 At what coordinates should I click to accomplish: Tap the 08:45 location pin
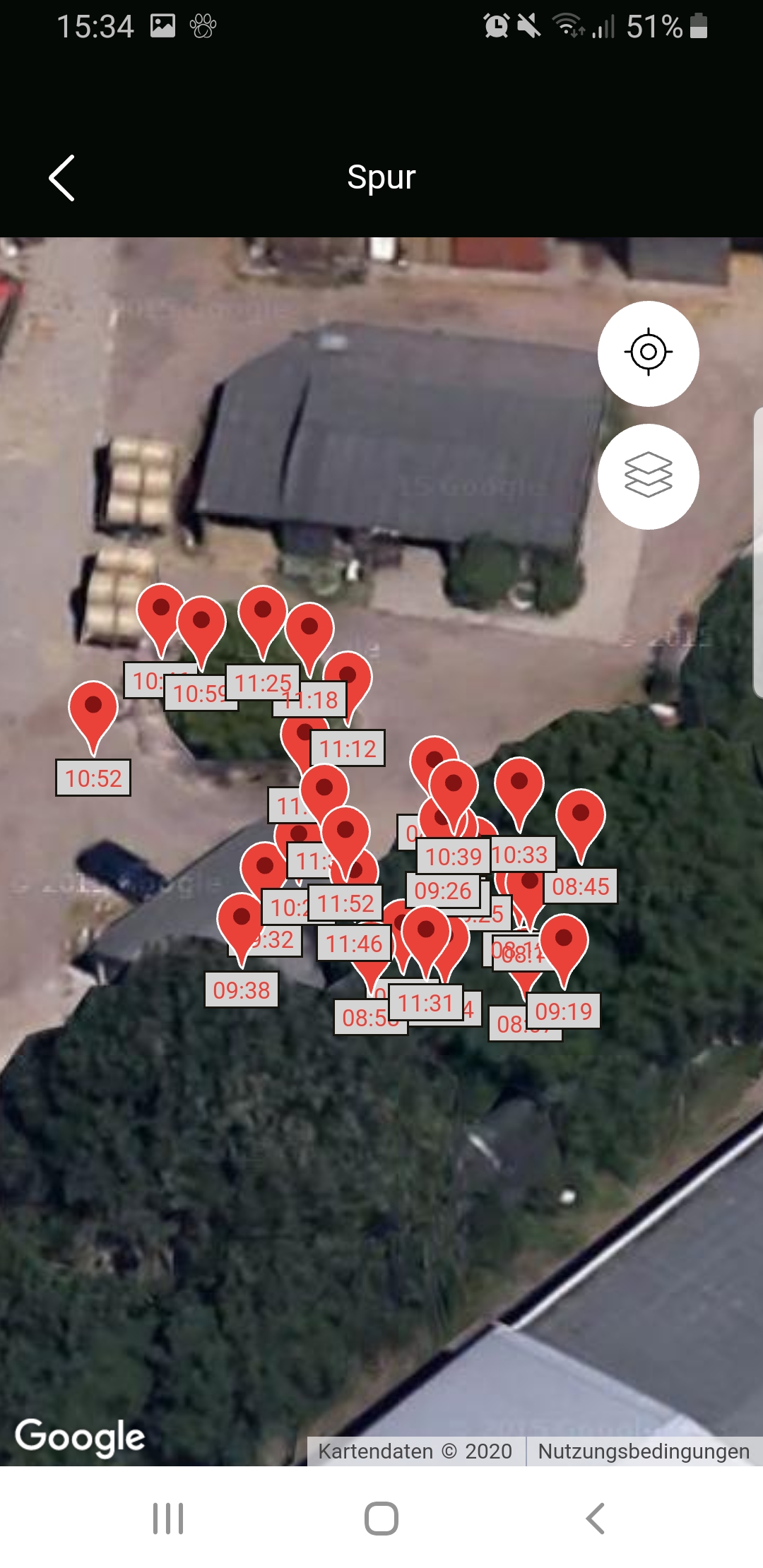581,816
